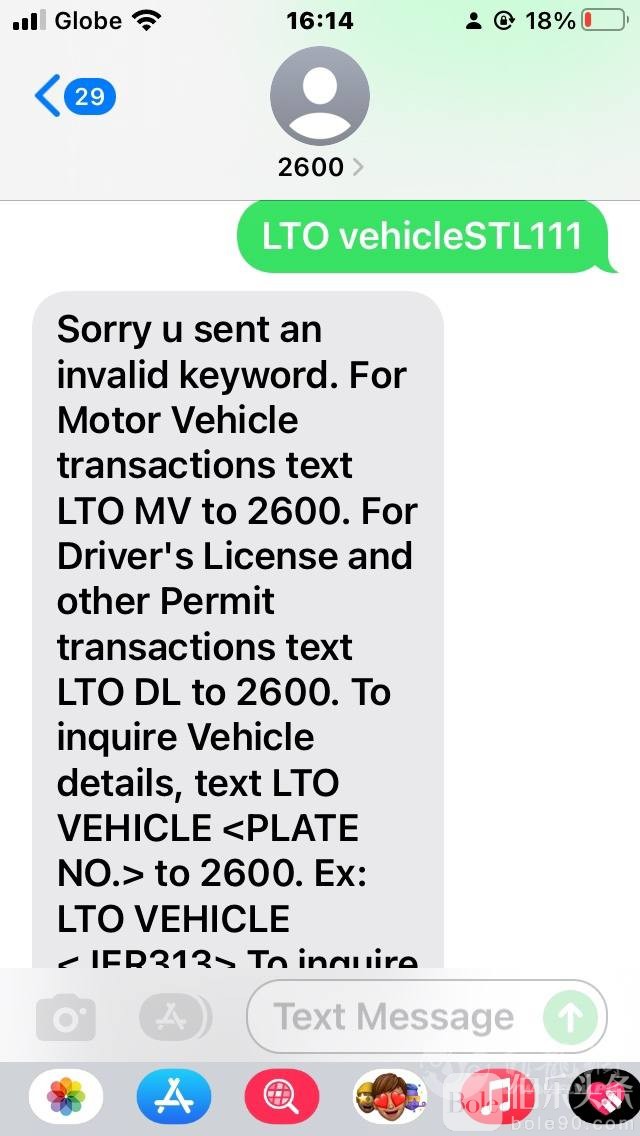Go back to the messages list
This screenshot has width=640, height=1136.
(x=74, y=97)
